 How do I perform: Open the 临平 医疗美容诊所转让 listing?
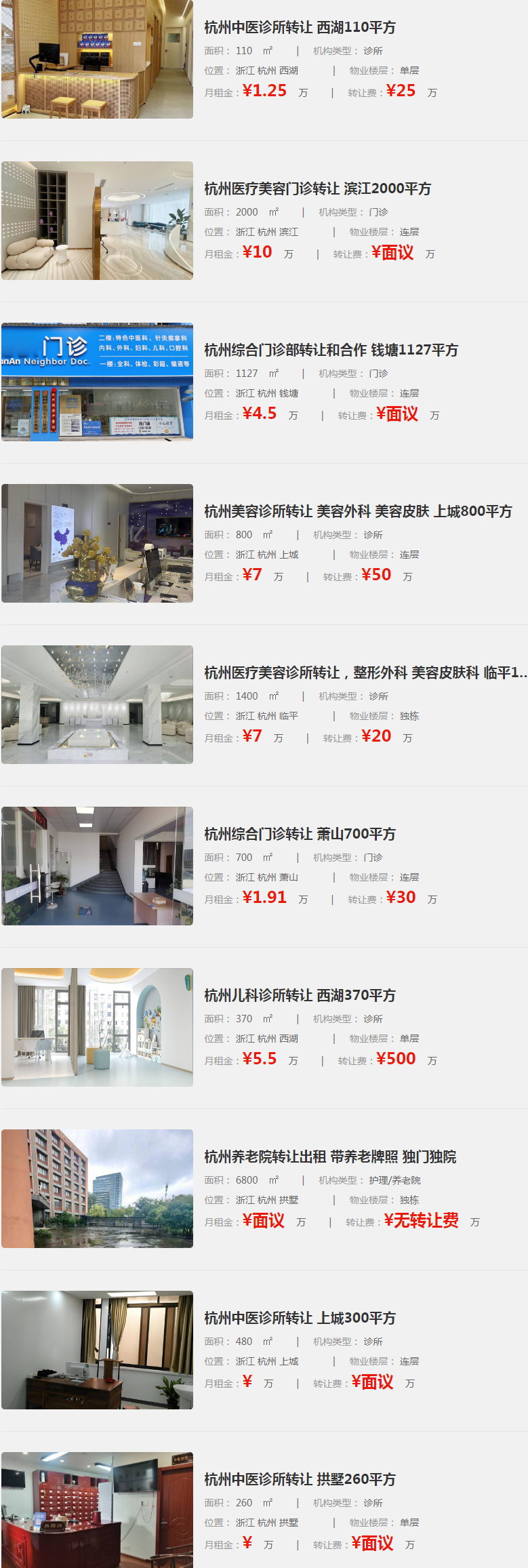[x=365, y=673]
